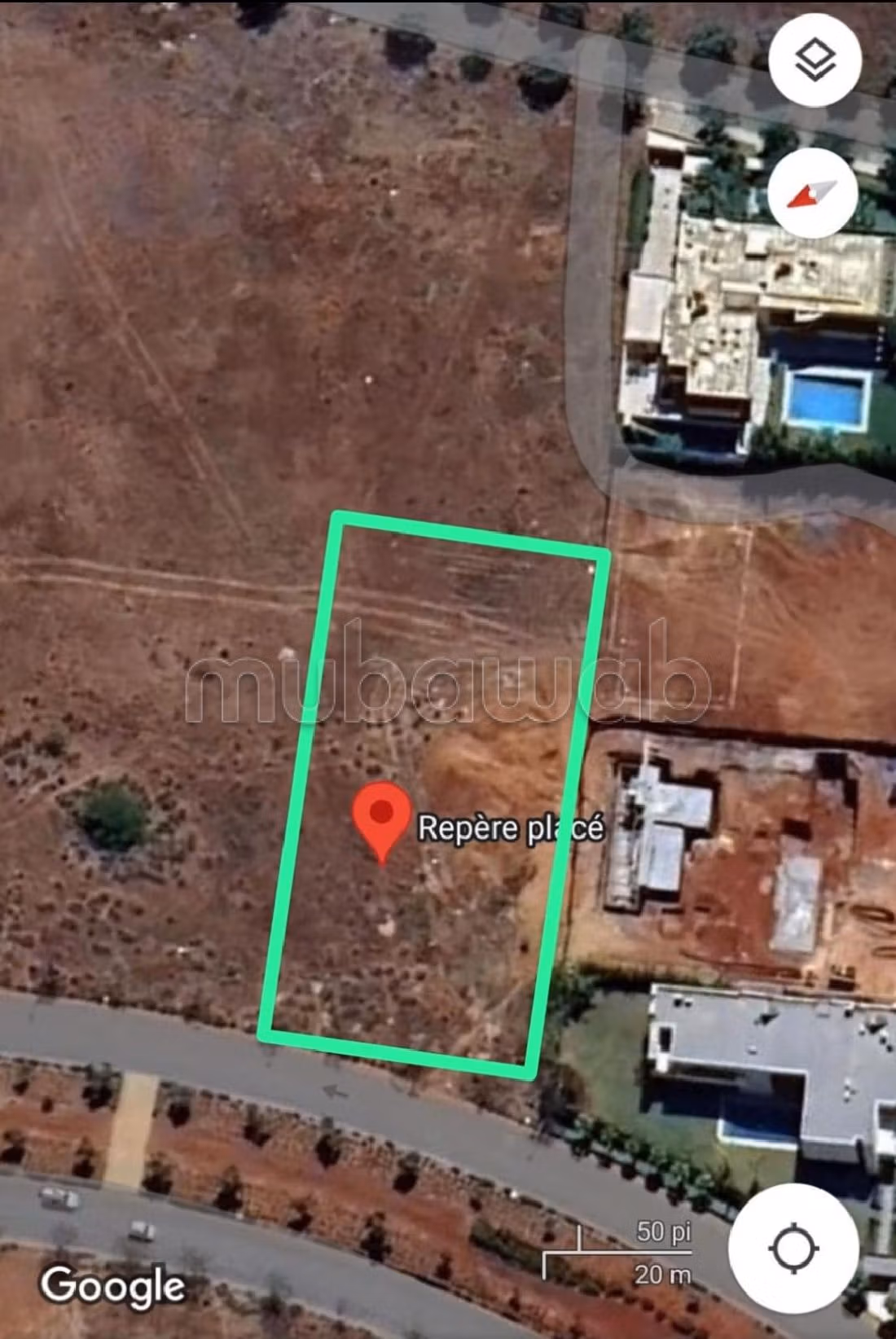Open the map layers selector
Image resolution: width=896 pixels, height=1339 pixels.
pyautogui.click(x=815, y=60)
